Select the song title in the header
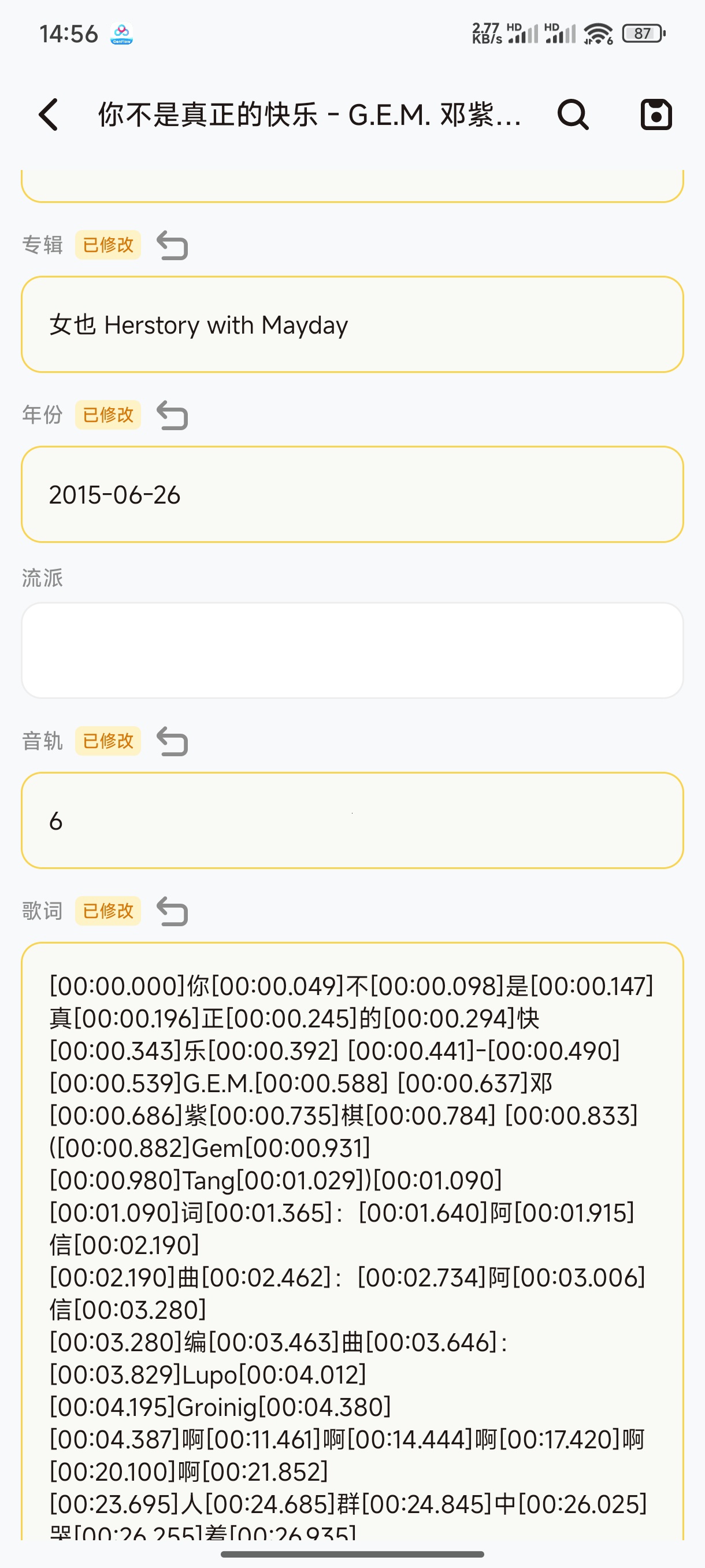The width and height of the screenshot is (705, 1568). tap(310, 114)
